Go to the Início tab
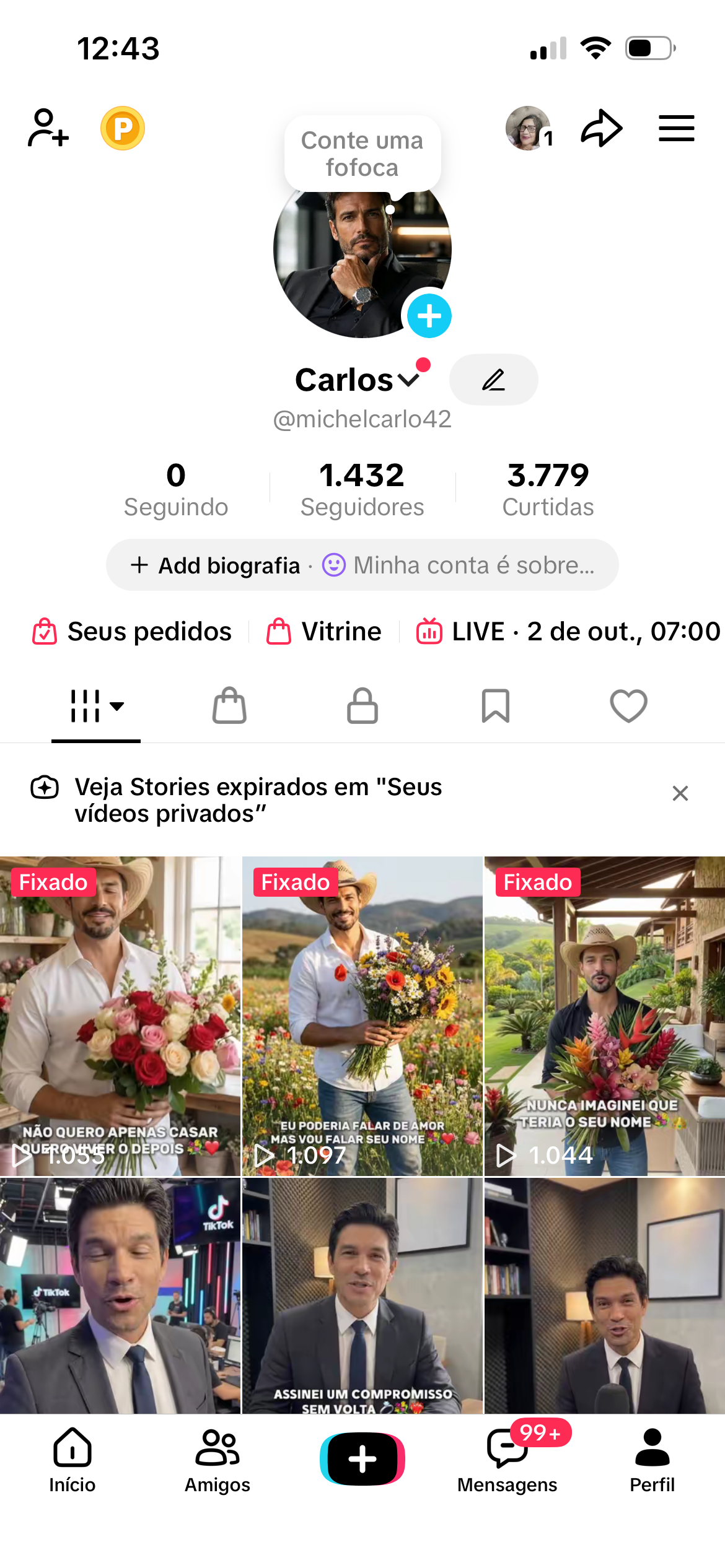725x1568 pixels. click(x=72, y=1460)
